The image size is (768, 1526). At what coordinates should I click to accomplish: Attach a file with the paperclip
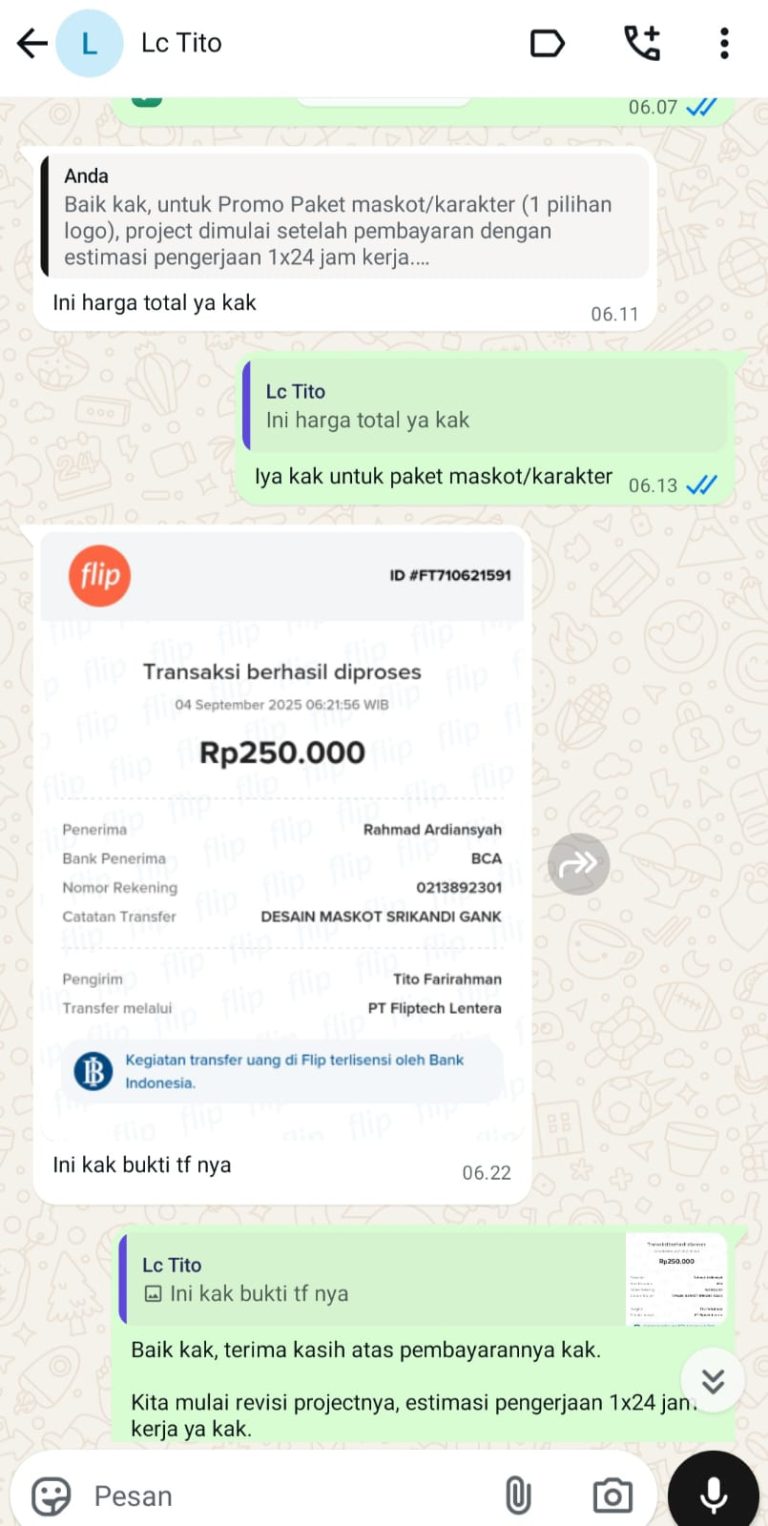click(517, 1496)
